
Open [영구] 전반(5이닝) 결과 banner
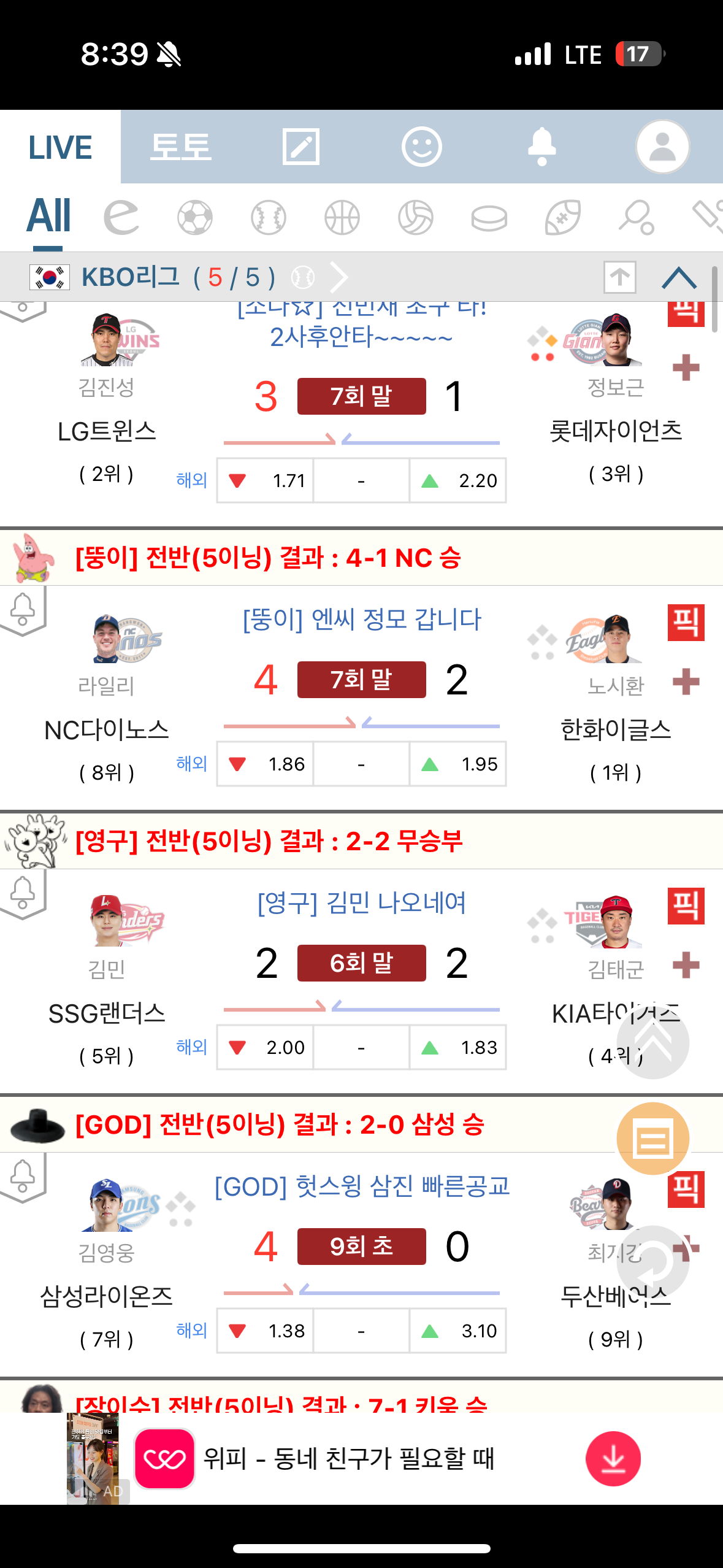(x=269, y=841)
